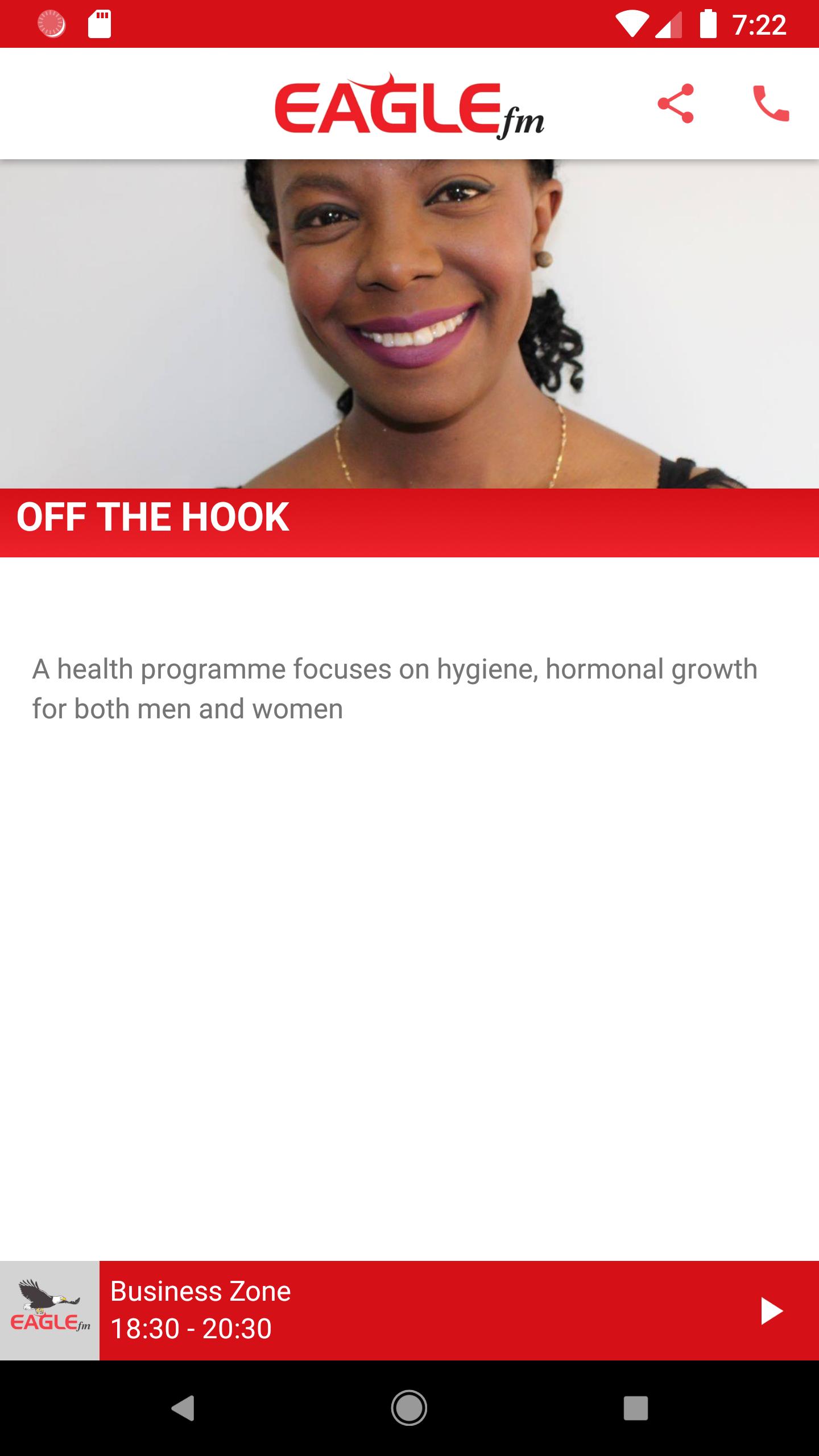The image size is (819, 1456).
Task: Call the station using phone icon
Action: [771, 104]
